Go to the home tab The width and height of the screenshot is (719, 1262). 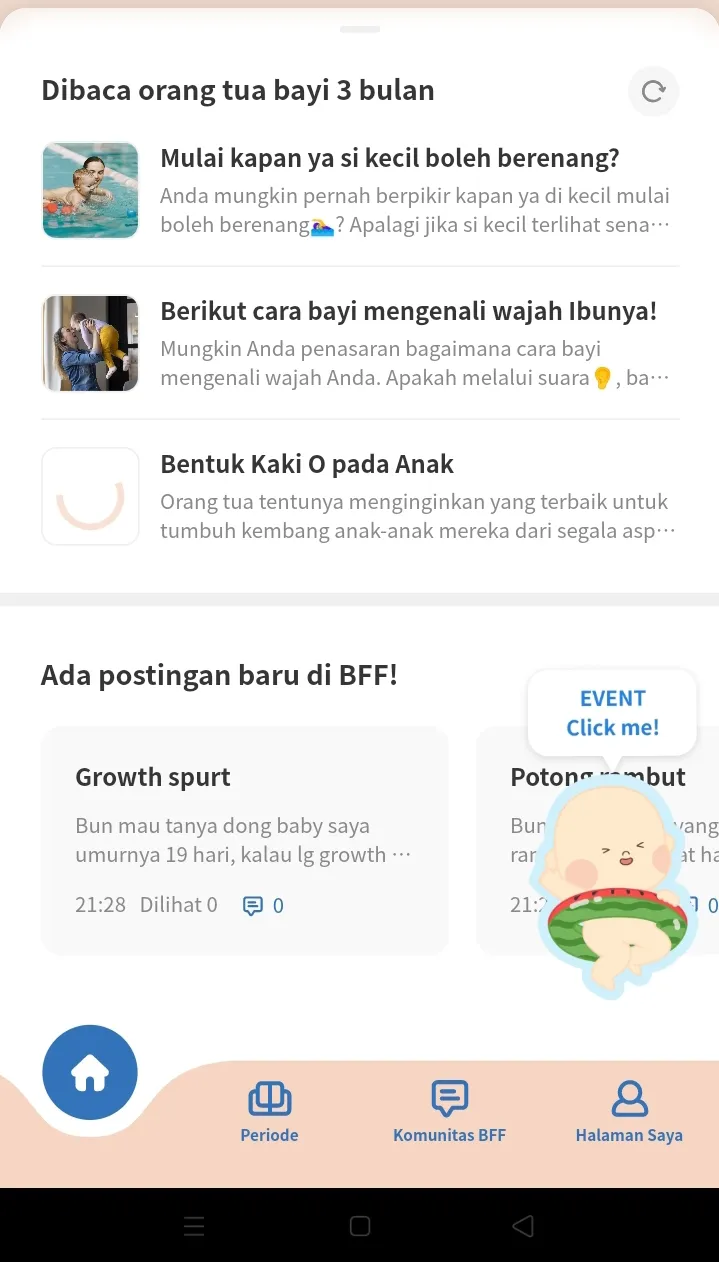coord(90,1073)
